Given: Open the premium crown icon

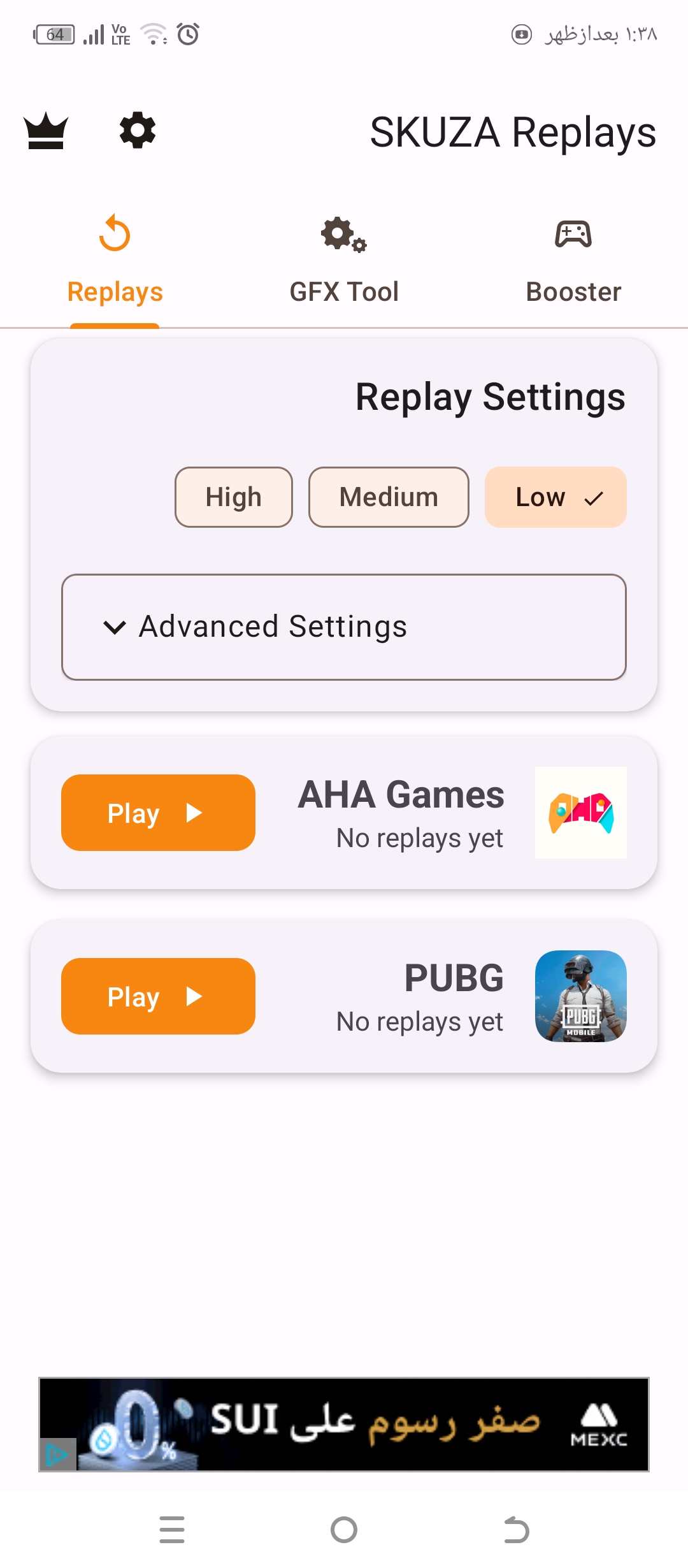Looking at the screenshot, I should 46,131.
